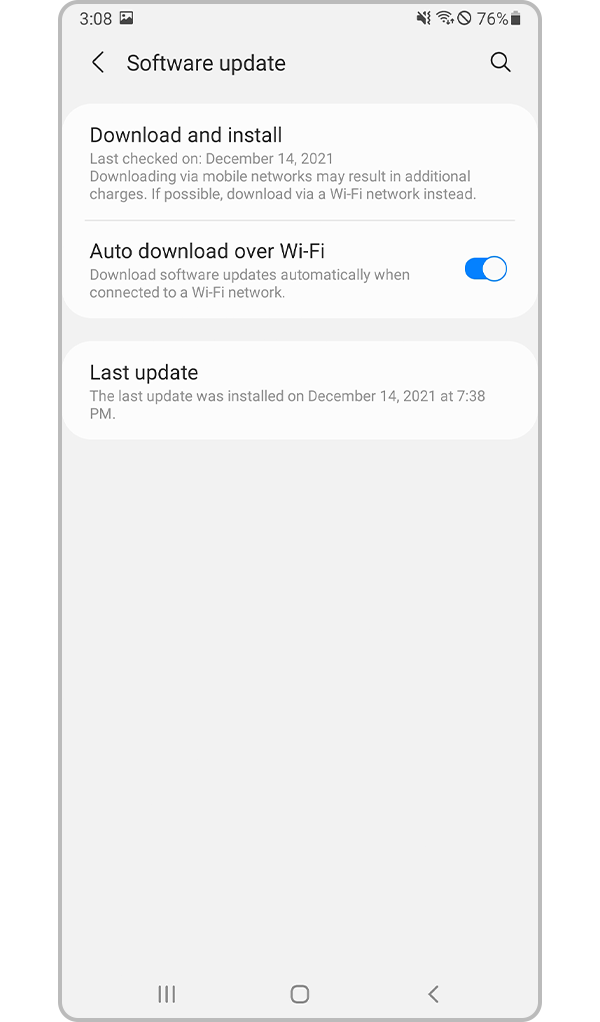Go back from Software update
600x1022 pixels.
98,63
